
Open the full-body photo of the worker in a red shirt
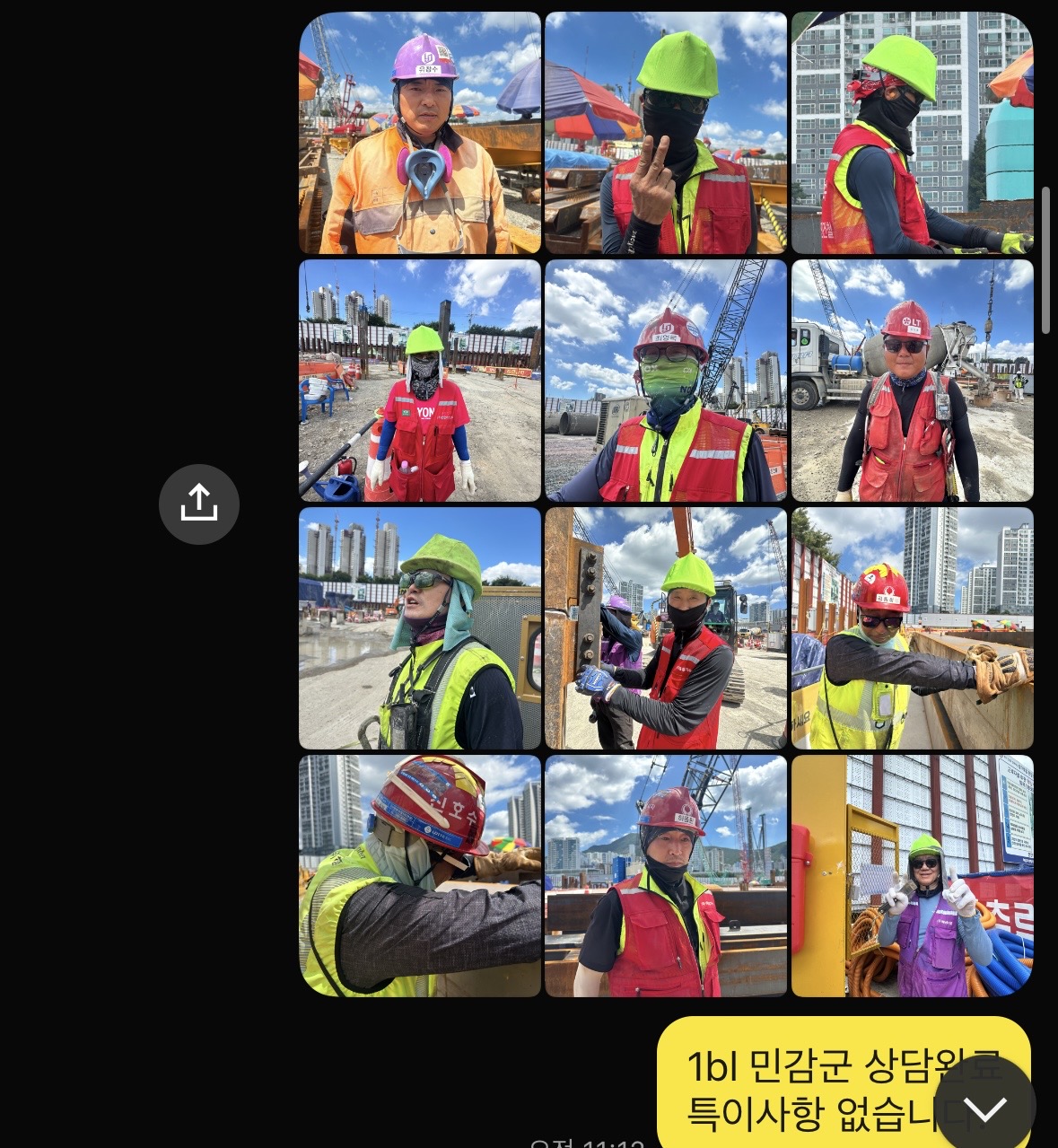pyautogui.click(x=420, y=381)
